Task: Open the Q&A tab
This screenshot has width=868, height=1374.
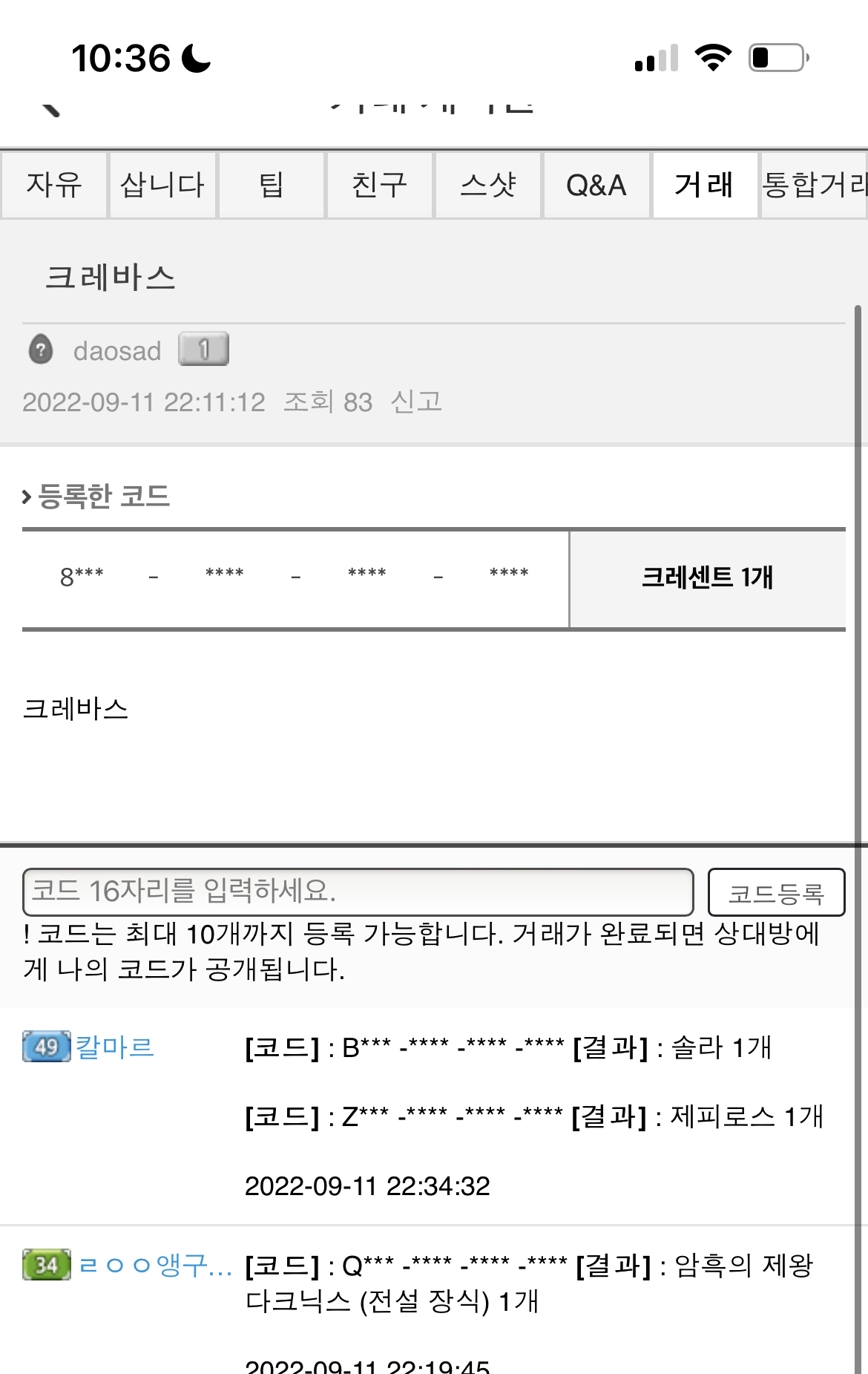Action: point(596,185)
